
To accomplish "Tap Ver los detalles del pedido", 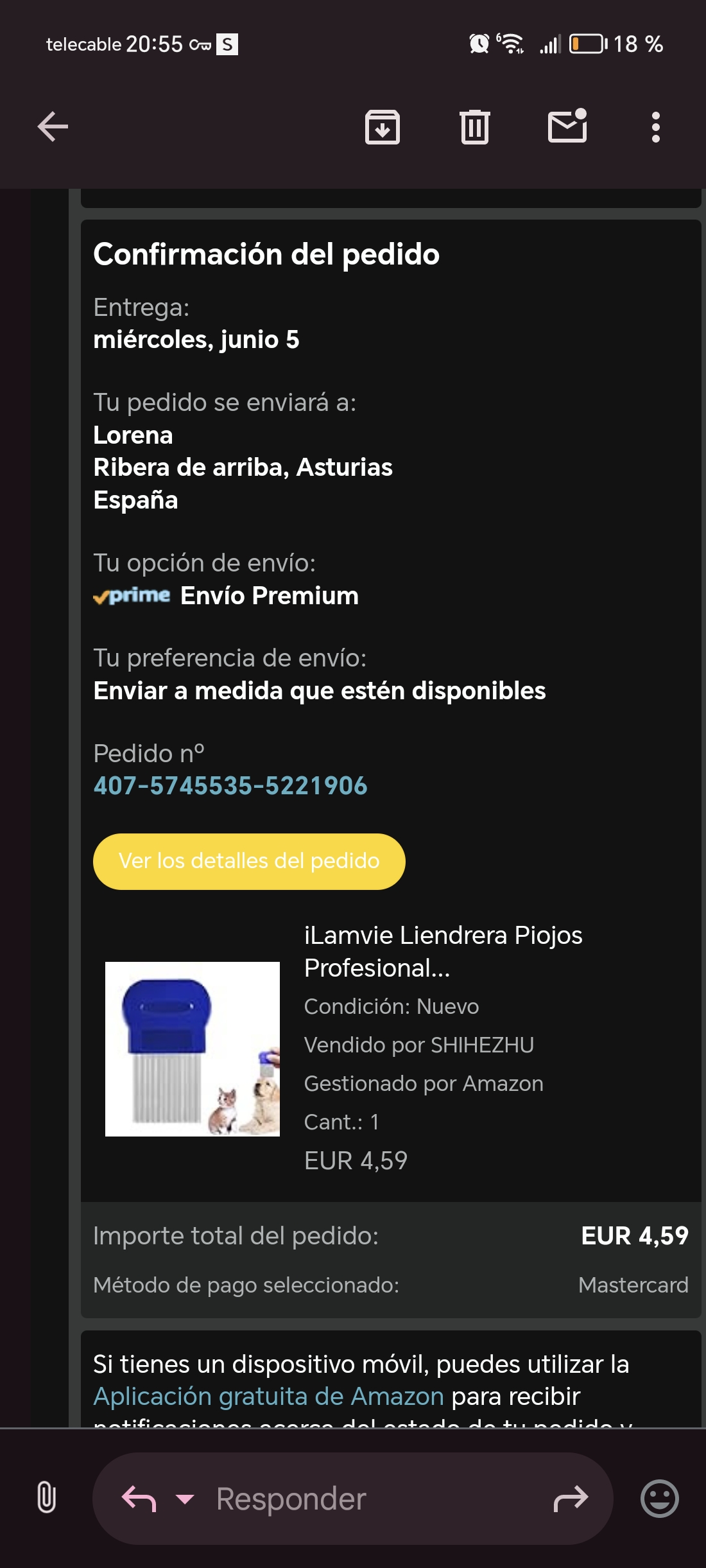I will click(x=249, y=861).
